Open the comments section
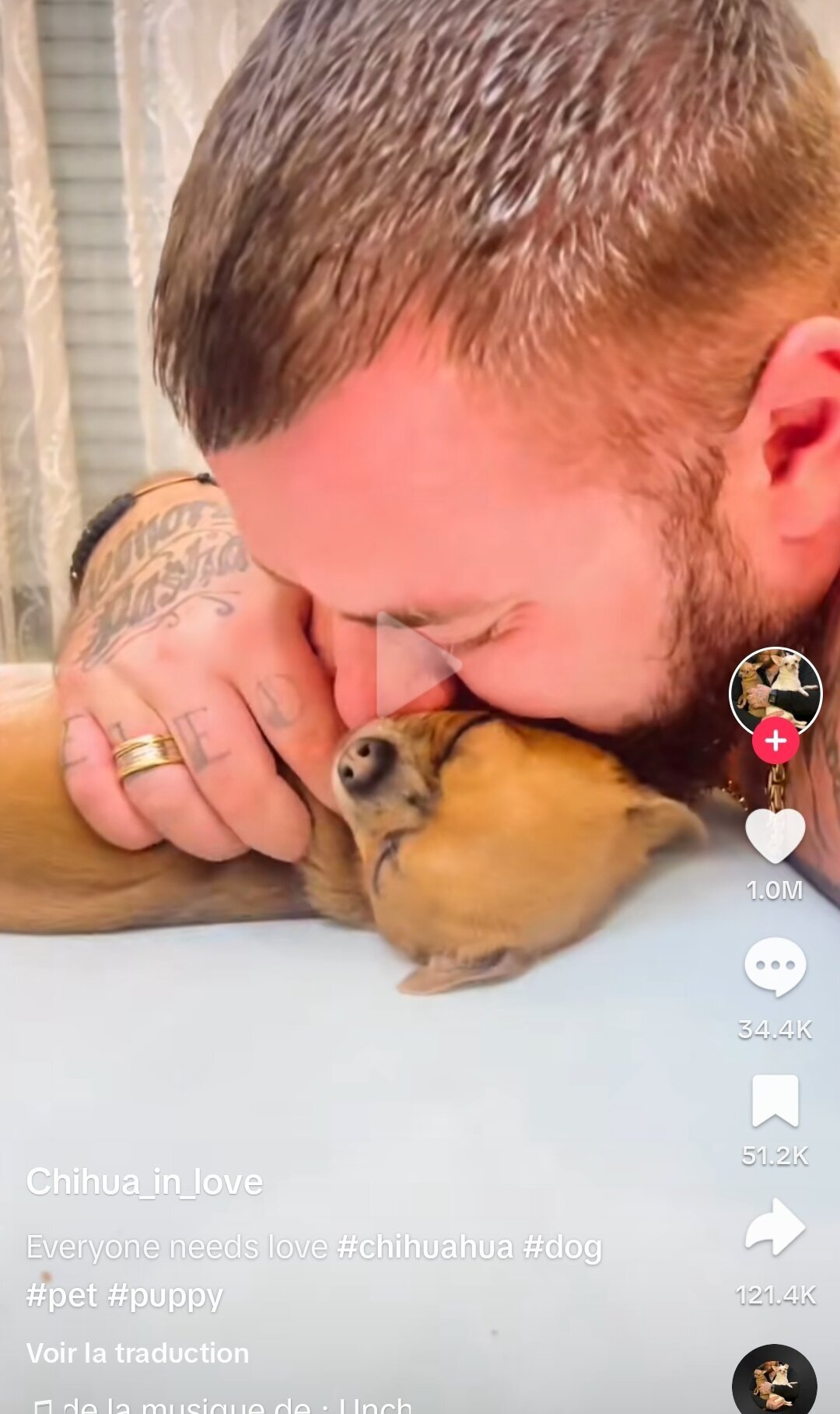This screenshot has width=840, height=1414. (x=775, y=967)
